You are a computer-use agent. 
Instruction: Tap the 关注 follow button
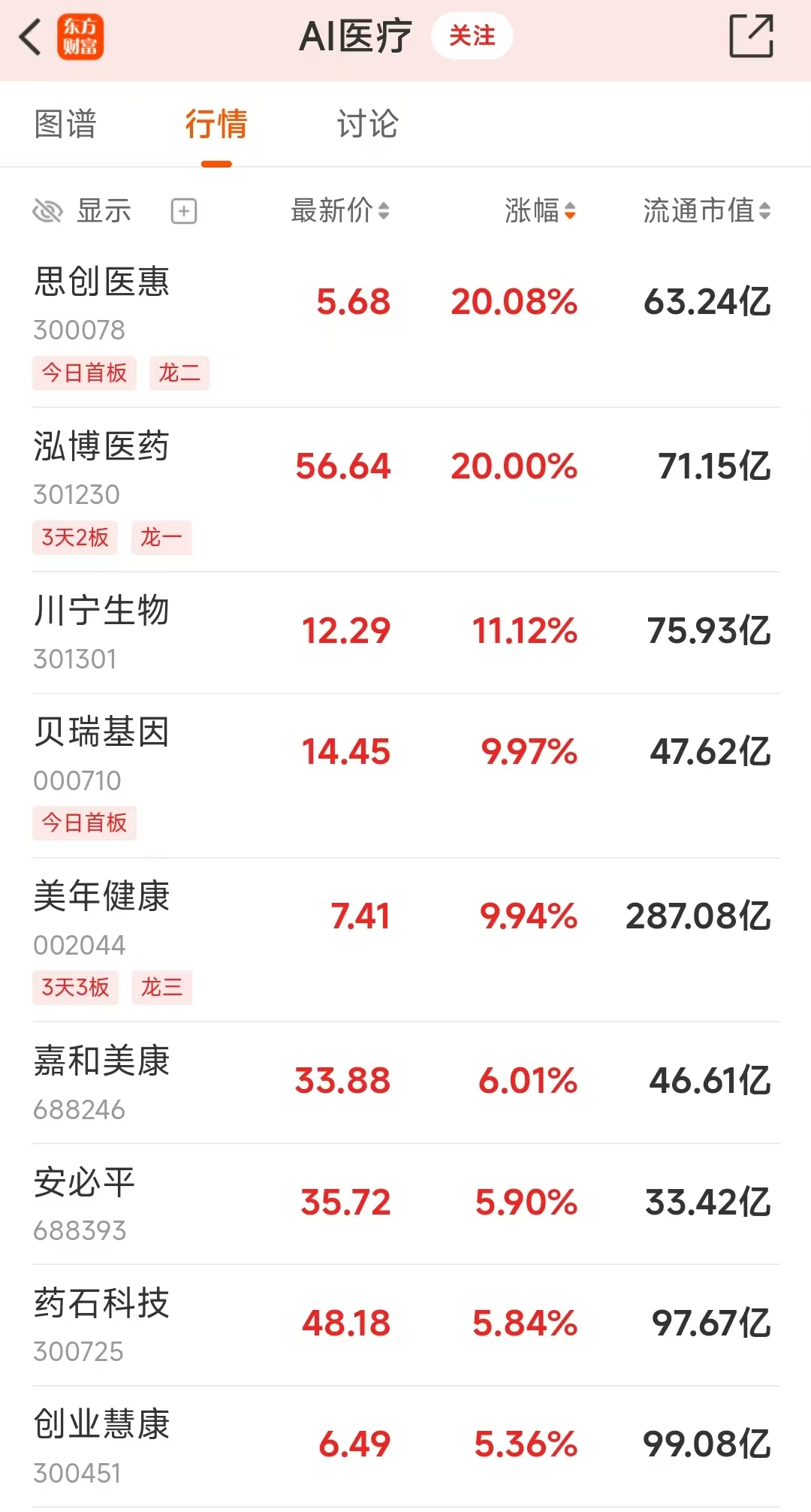pos(472,36)
